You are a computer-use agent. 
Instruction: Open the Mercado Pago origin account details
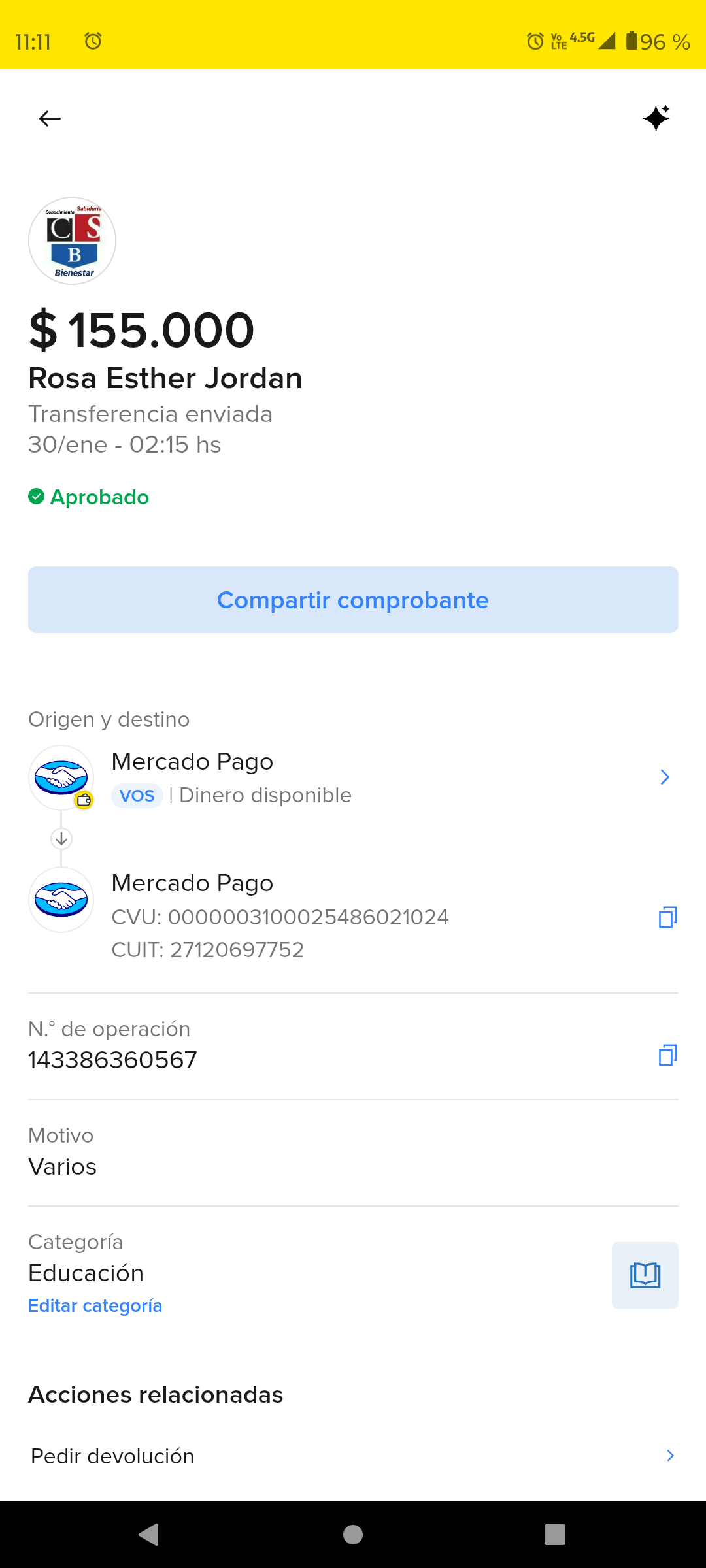point(664,777)
